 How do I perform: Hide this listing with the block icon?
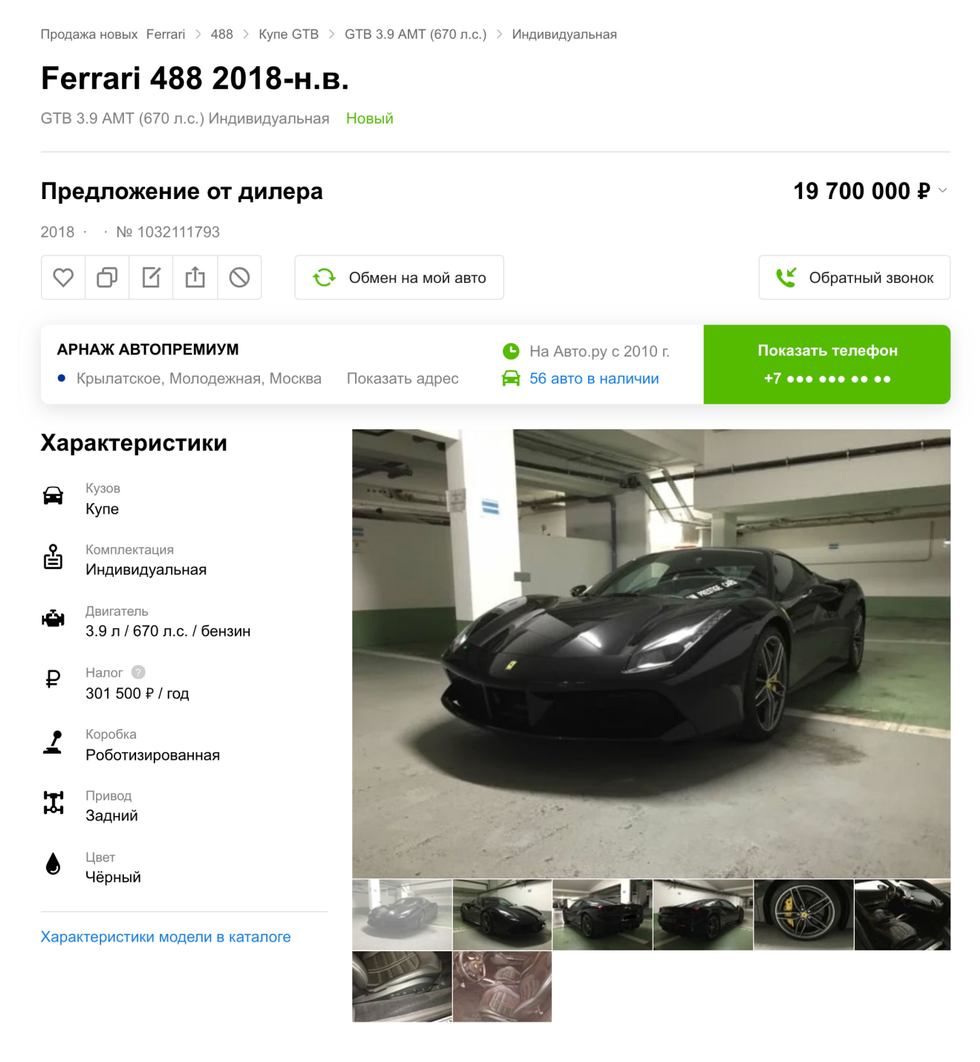tap(239, 278)
